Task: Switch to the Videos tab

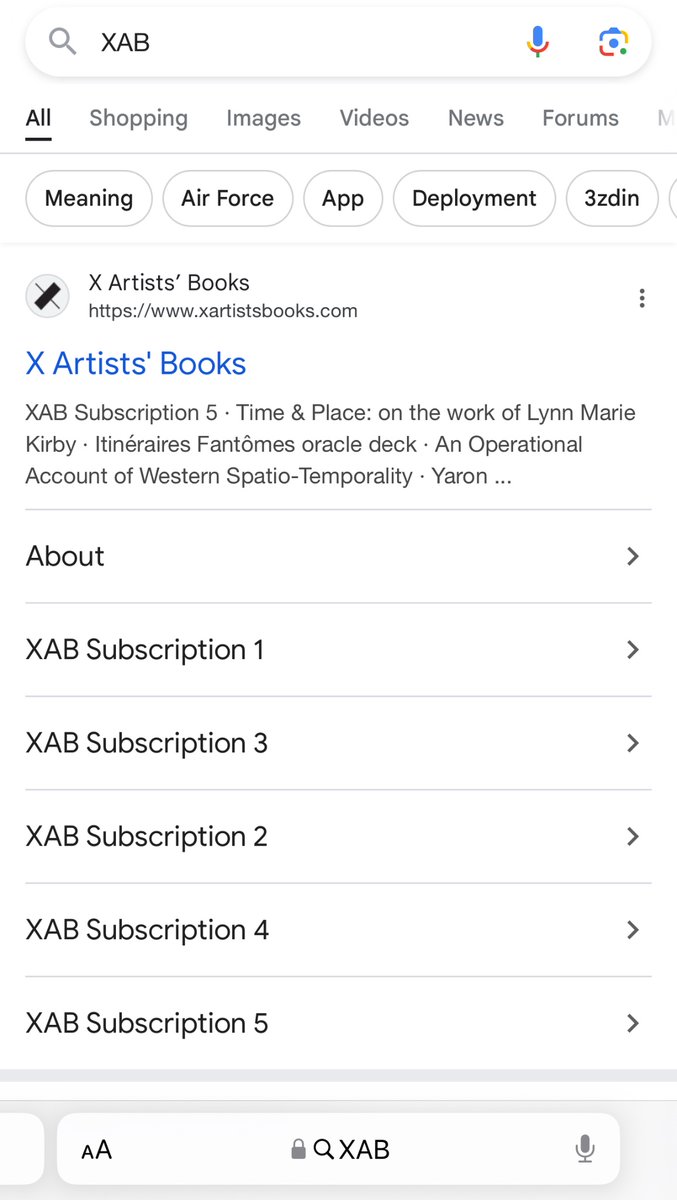Action: [374, 118]
